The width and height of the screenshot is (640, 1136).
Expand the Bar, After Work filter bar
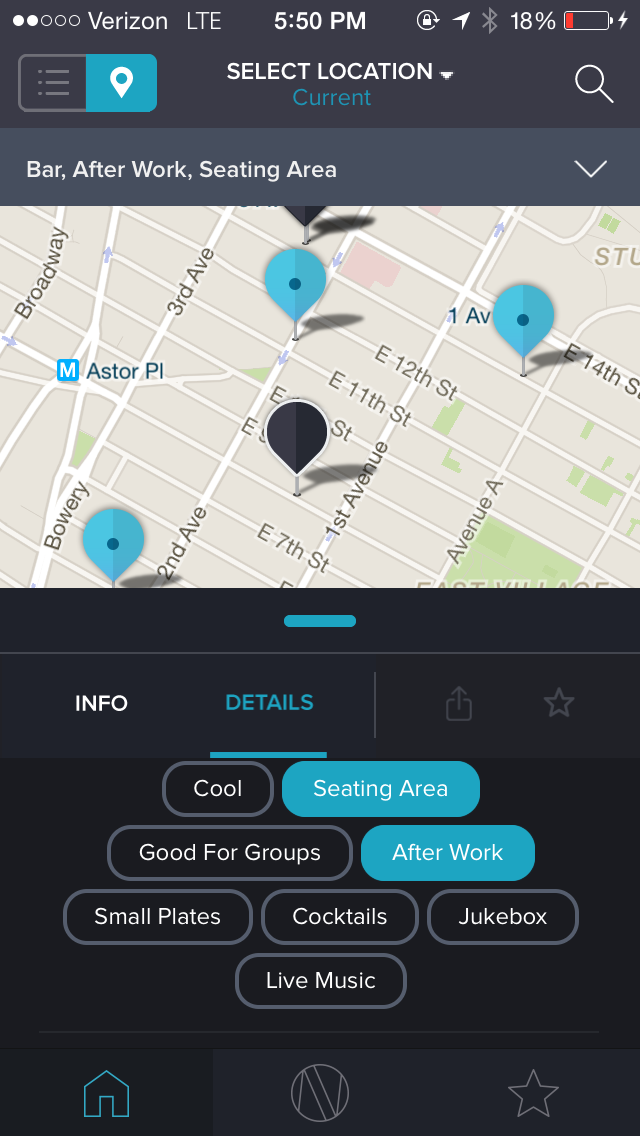[x=590, y=169]
